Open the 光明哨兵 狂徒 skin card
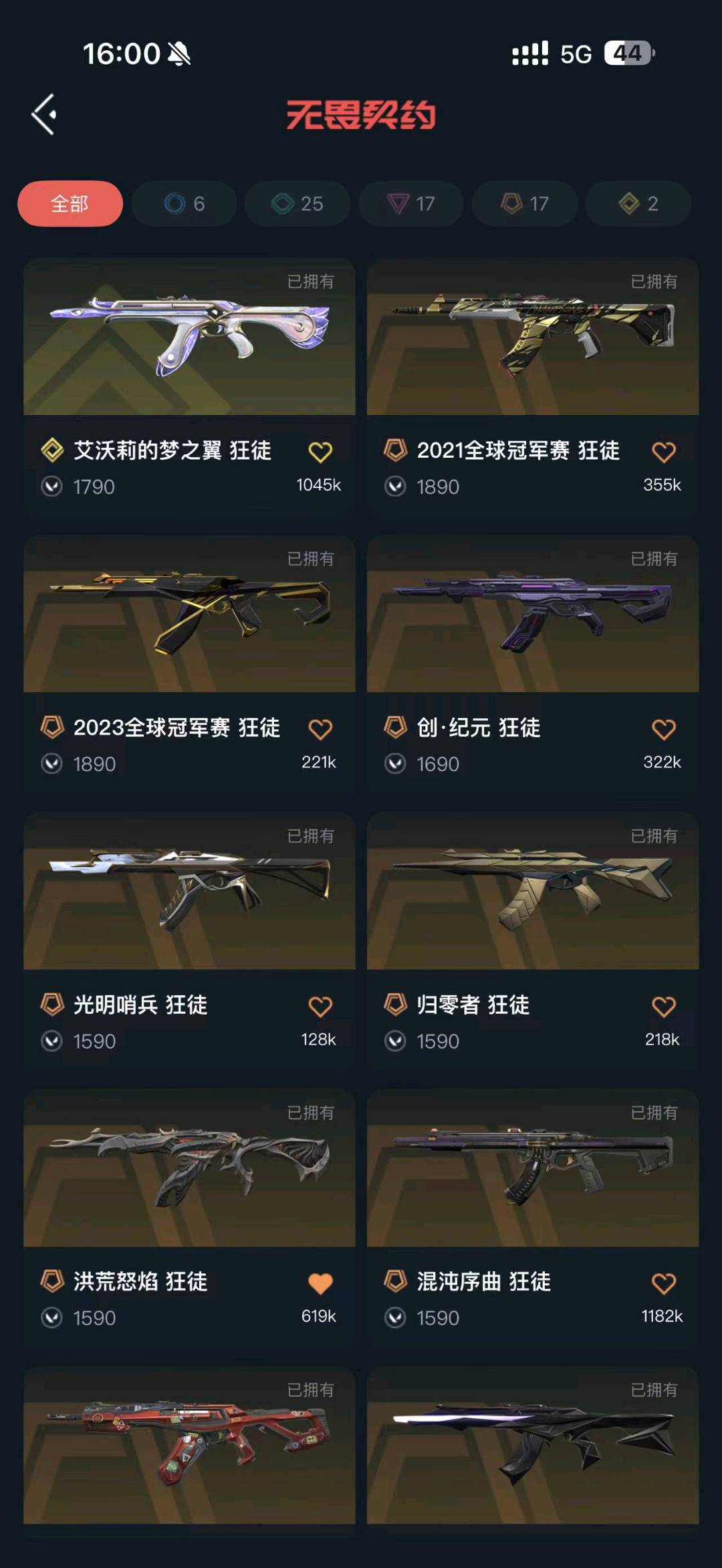 [189, 940]
